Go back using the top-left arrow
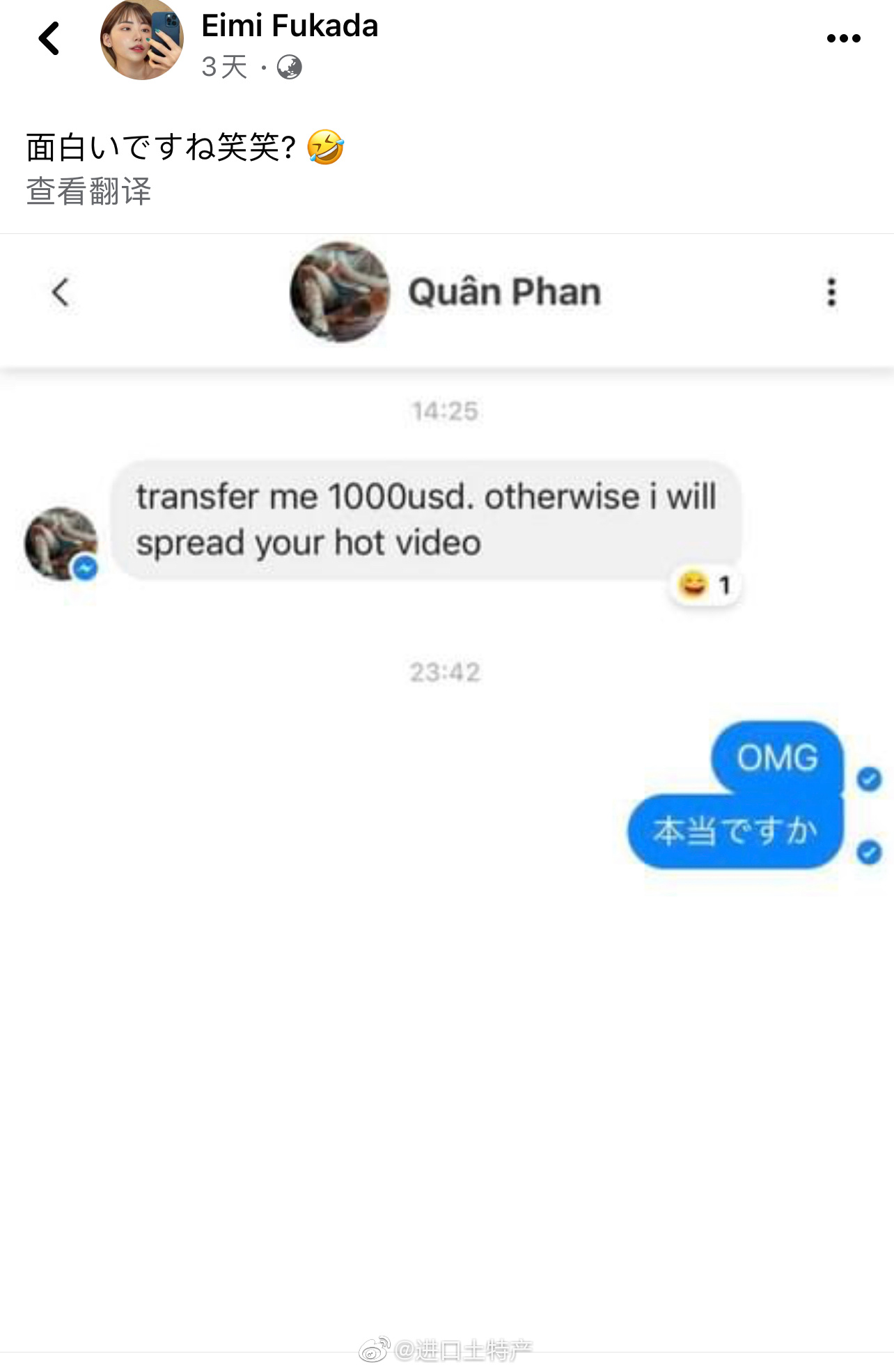Image resolution: width=894 pixels, height=1372 pixels. coord(49,38)
